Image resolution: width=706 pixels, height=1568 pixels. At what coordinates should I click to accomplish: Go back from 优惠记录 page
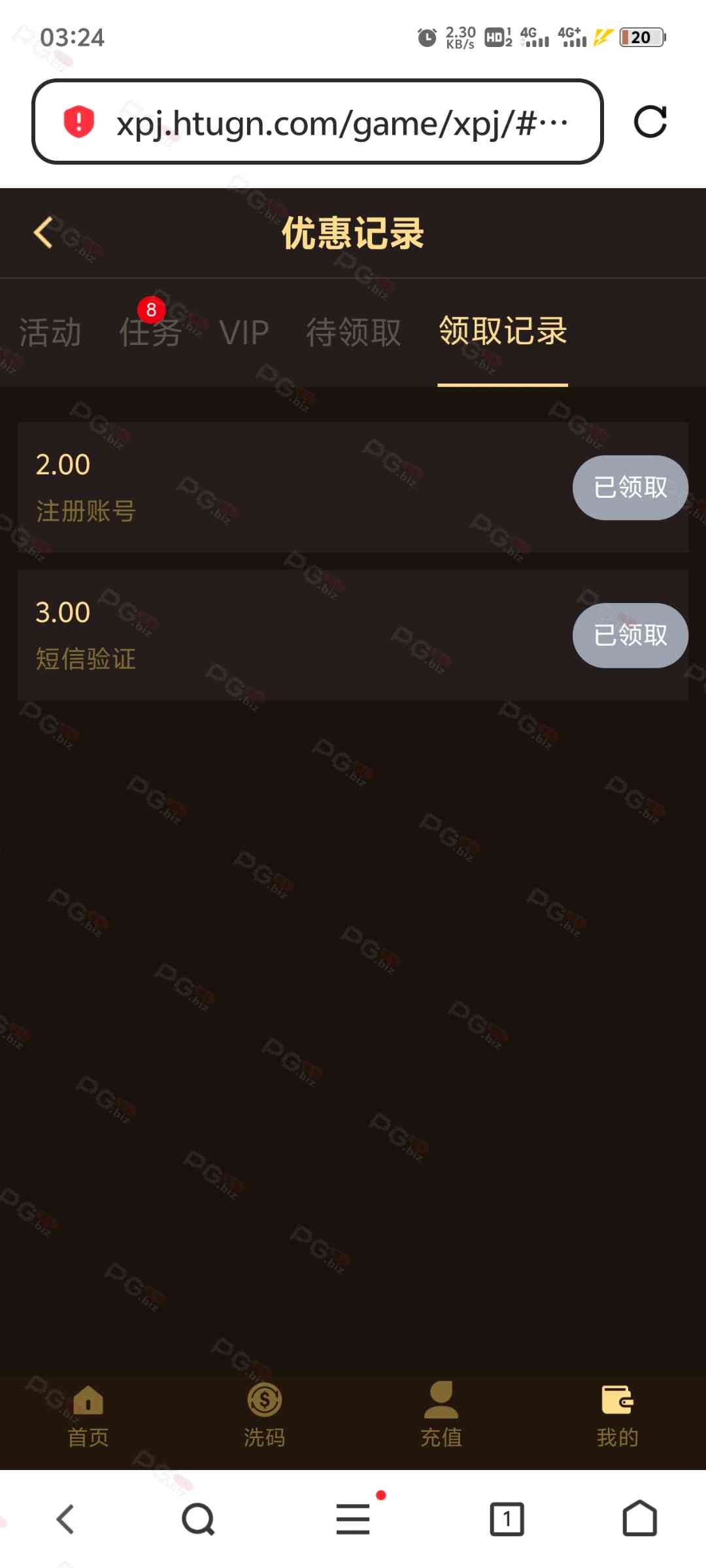point(43,233)
